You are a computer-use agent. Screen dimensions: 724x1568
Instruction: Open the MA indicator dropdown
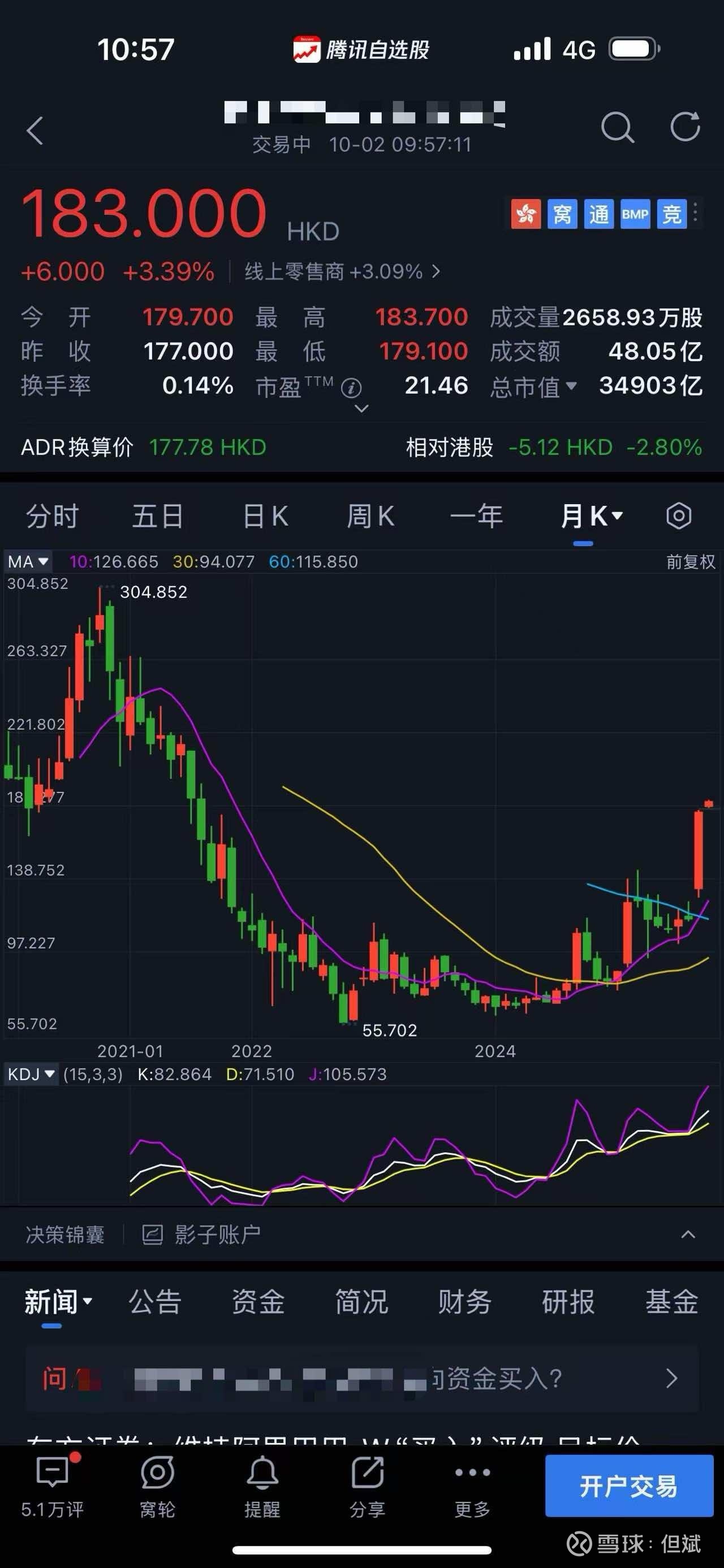[x=28, y=561]
